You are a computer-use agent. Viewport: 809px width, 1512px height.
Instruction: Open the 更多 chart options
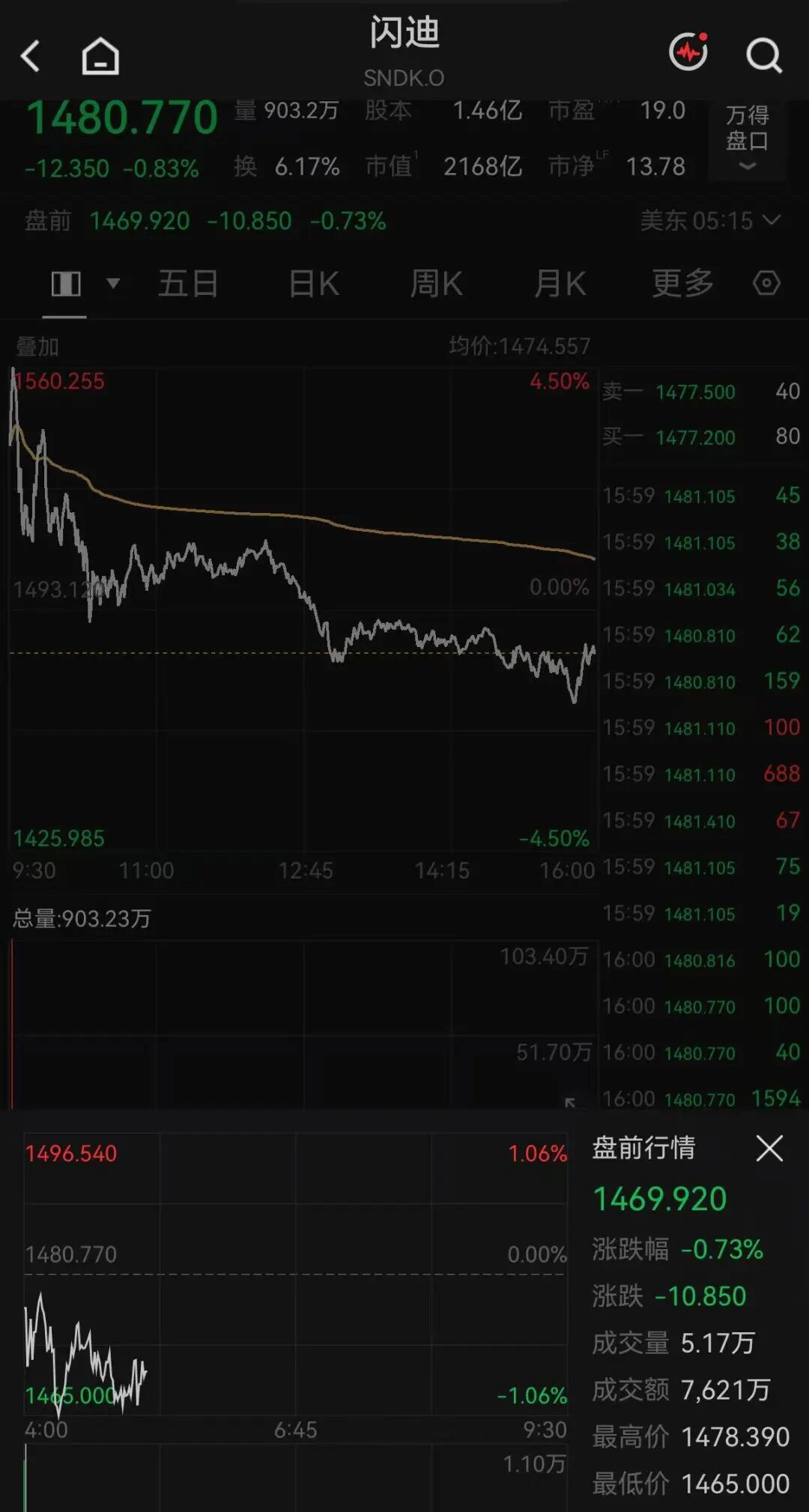click(x=682, y=284)
